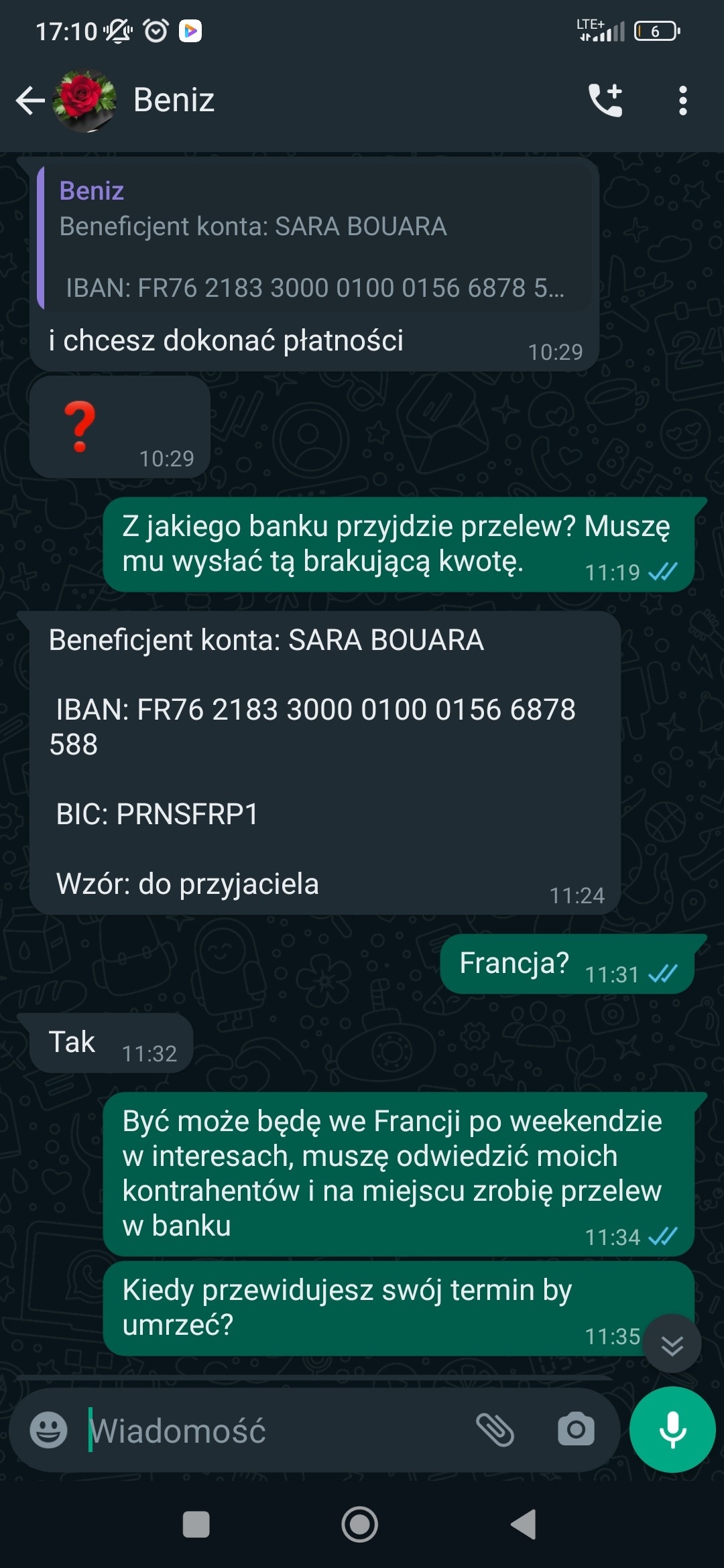The width and height of the screenshot is (724, 1568).
Task: Go to the system home screen
Action: click(360, 1525)
